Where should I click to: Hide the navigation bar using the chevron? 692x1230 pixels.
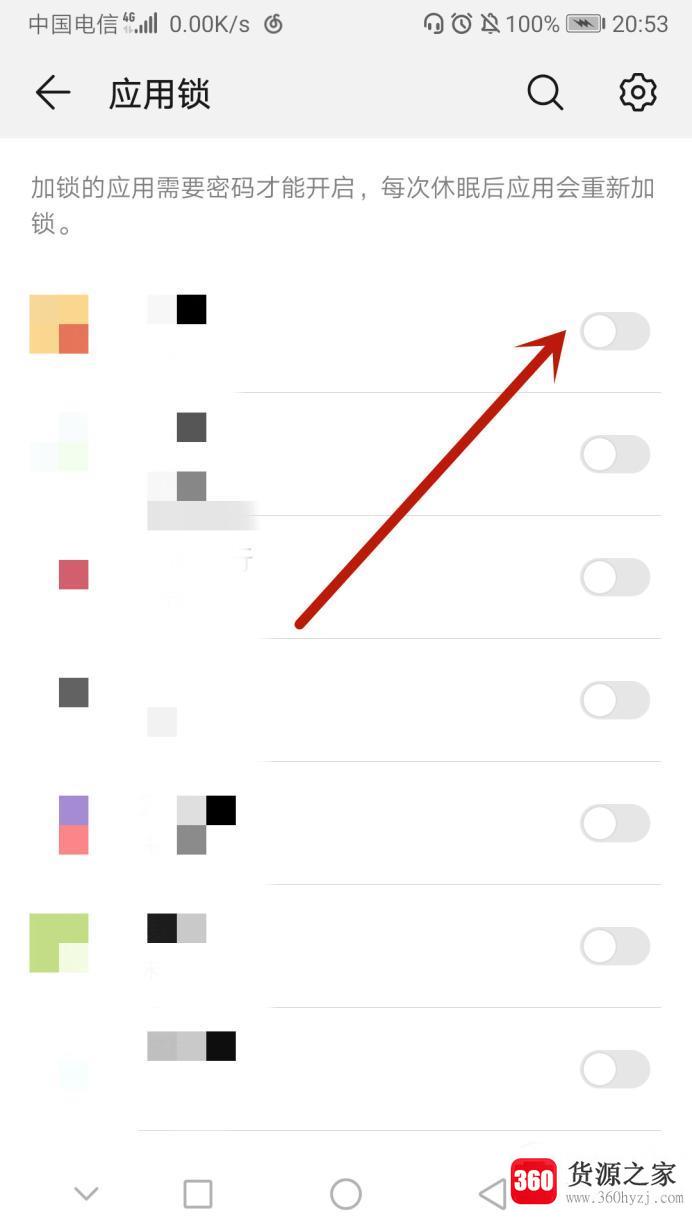coord(87,1192)
